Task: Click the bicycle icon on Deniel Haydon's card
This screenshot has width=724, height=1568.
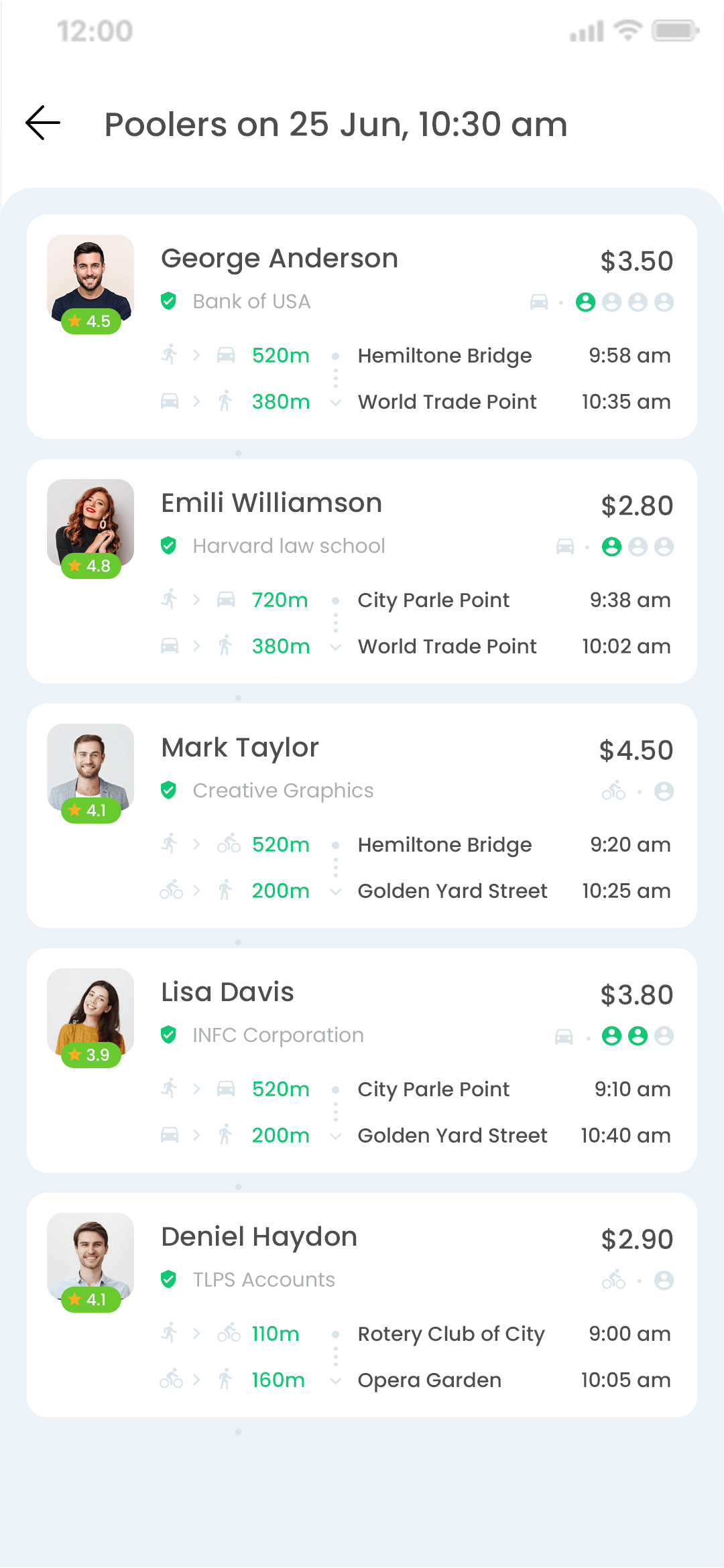Action: (x=614, y=1280)
